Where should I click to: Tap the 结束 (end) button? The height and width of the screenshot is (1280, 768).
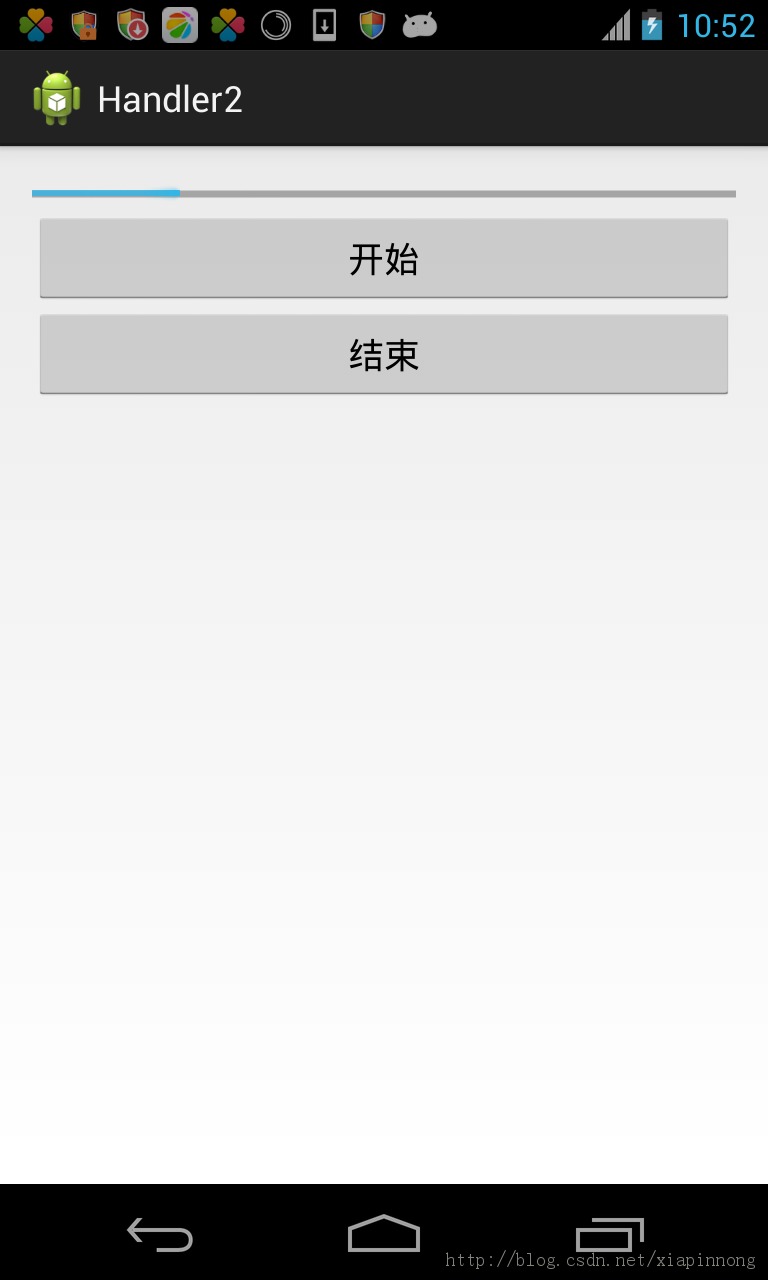(384, 355)
